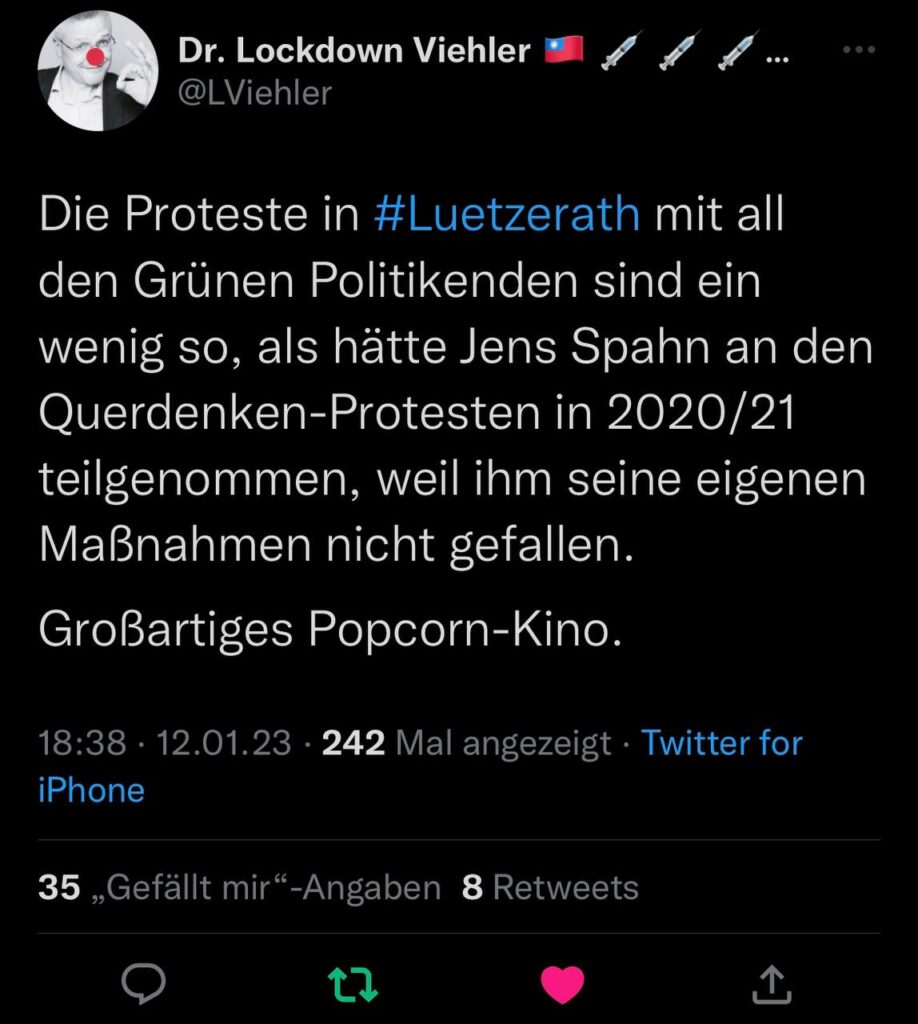The height and width of the screenshot is (1024, 918).
Task: Share this tweet
Action: 772,985
